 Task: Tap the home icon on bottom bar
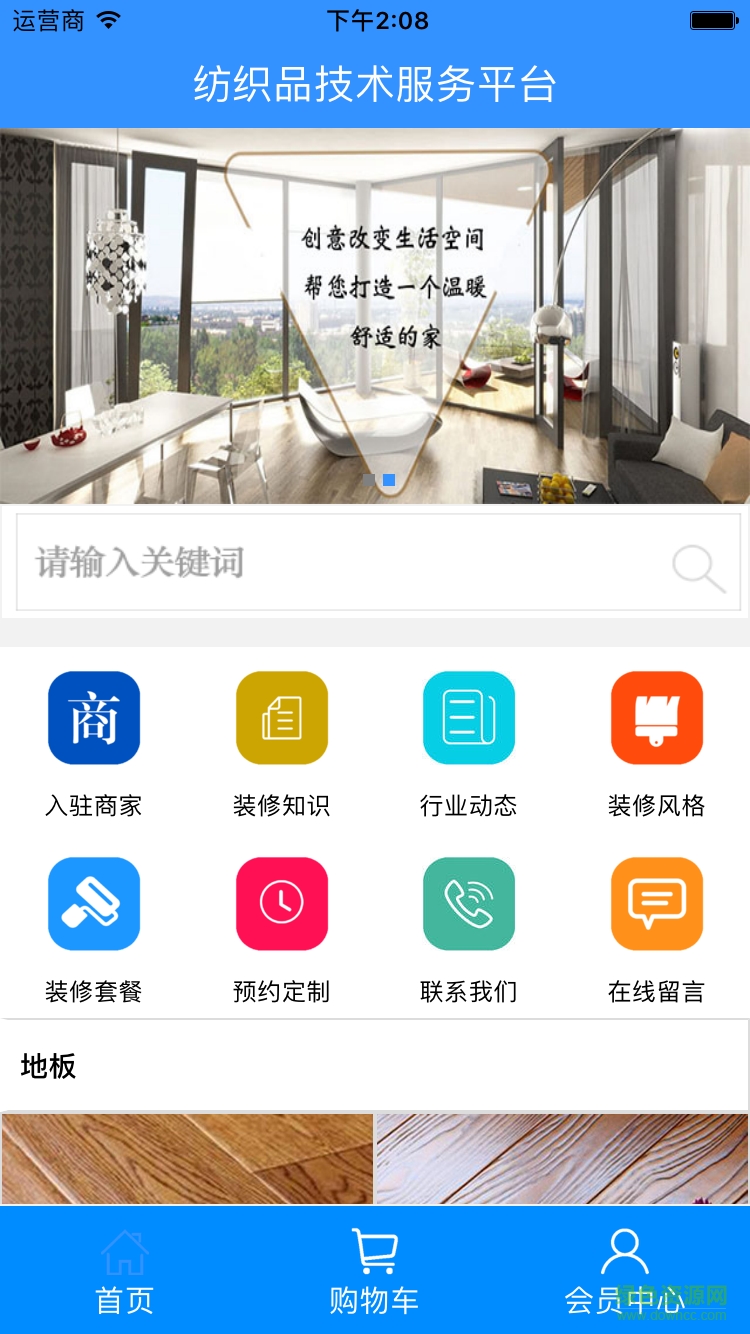tap(124, 1247)
